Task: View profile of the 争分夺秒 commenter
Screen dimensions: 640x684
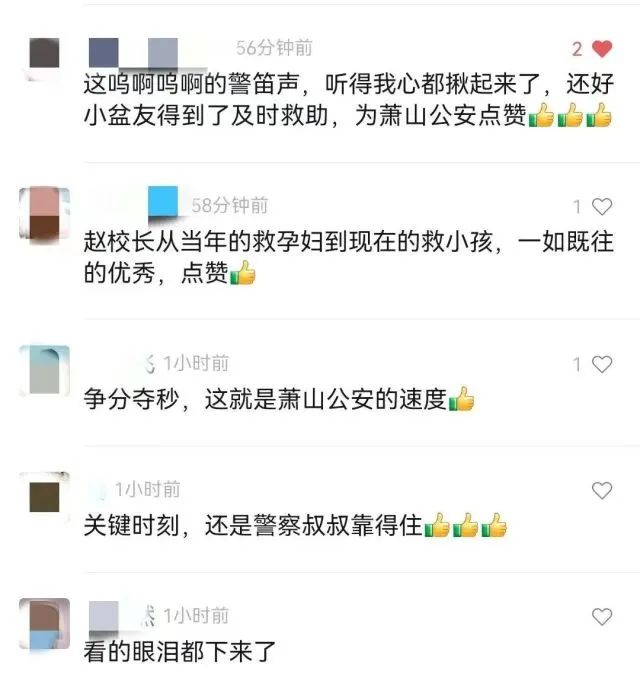Action: point(45,371)
